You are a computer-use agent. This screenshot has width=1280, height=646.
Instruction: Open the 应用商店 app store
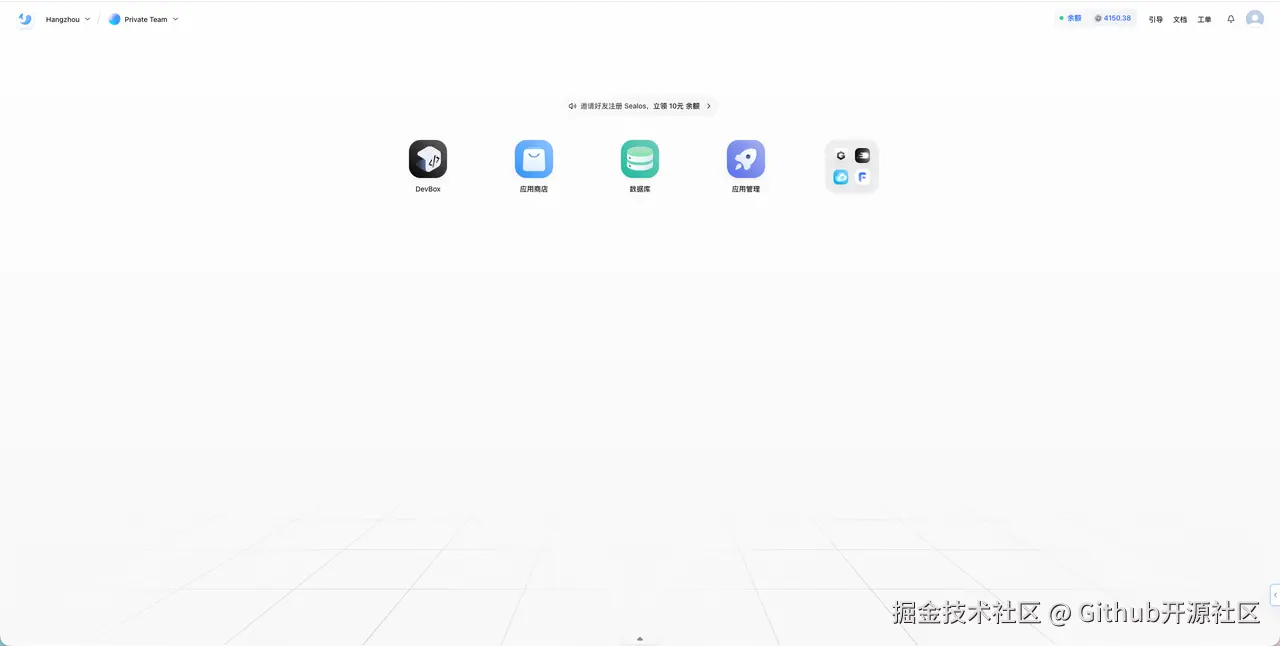coord(534,159)
